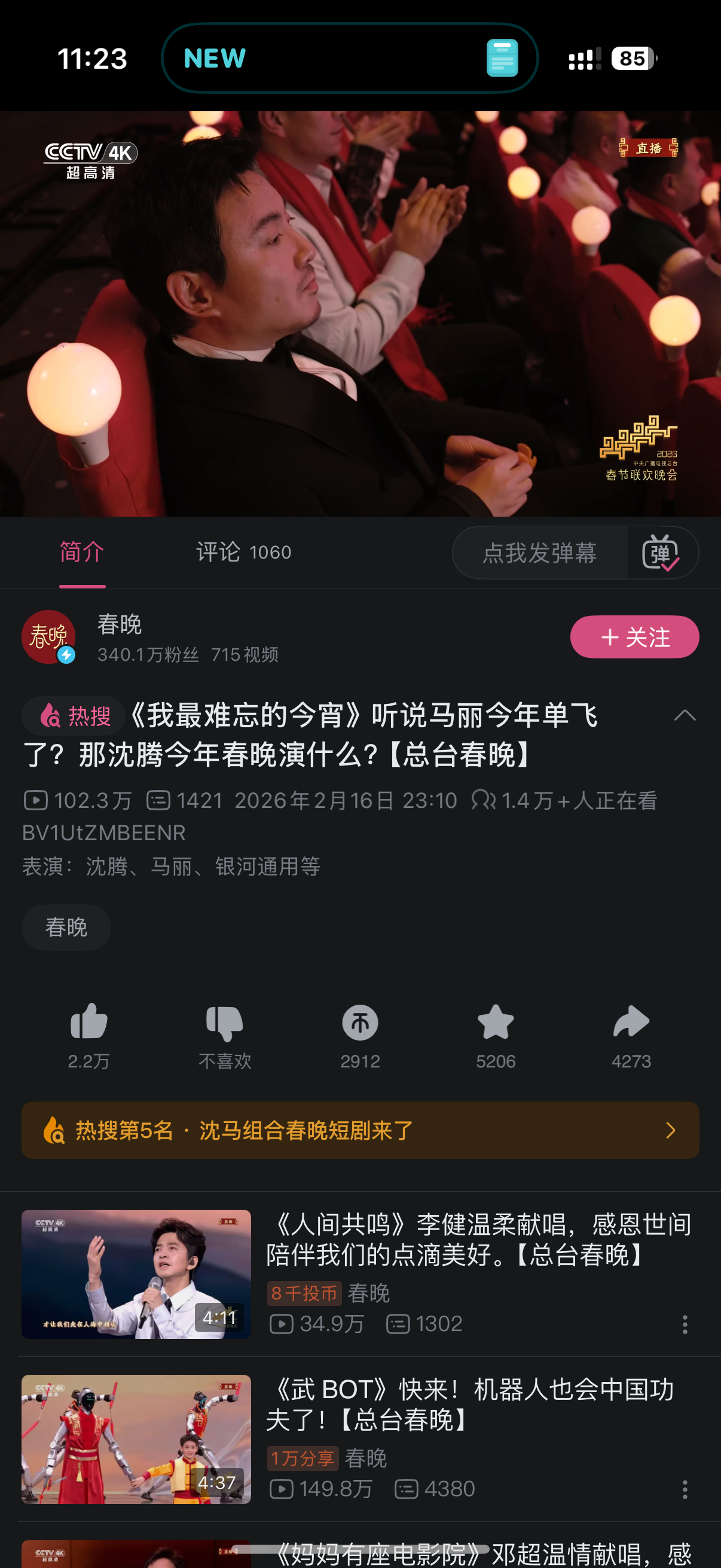Collapse the video description chevron
The image size is (721, 1568).
pos(685,715)
